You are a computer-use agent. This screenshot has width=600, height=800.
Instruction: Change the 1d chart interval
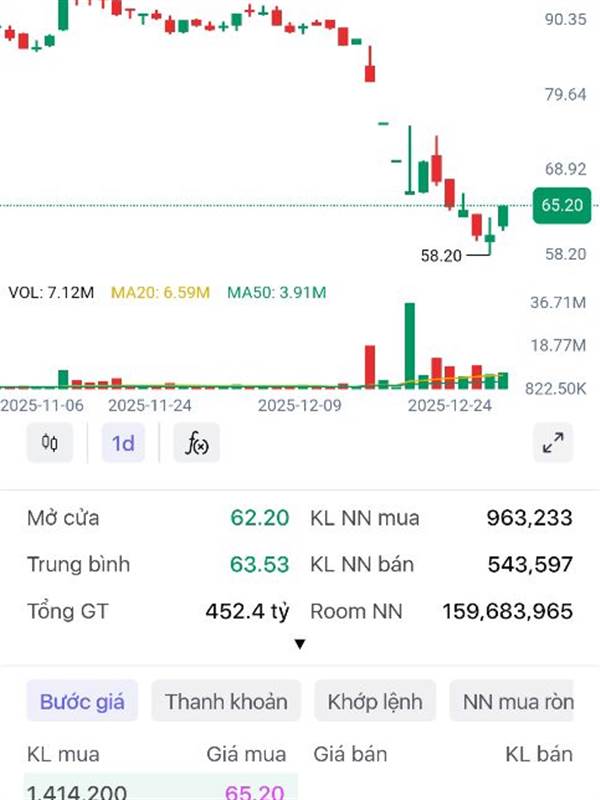point(123,443)
